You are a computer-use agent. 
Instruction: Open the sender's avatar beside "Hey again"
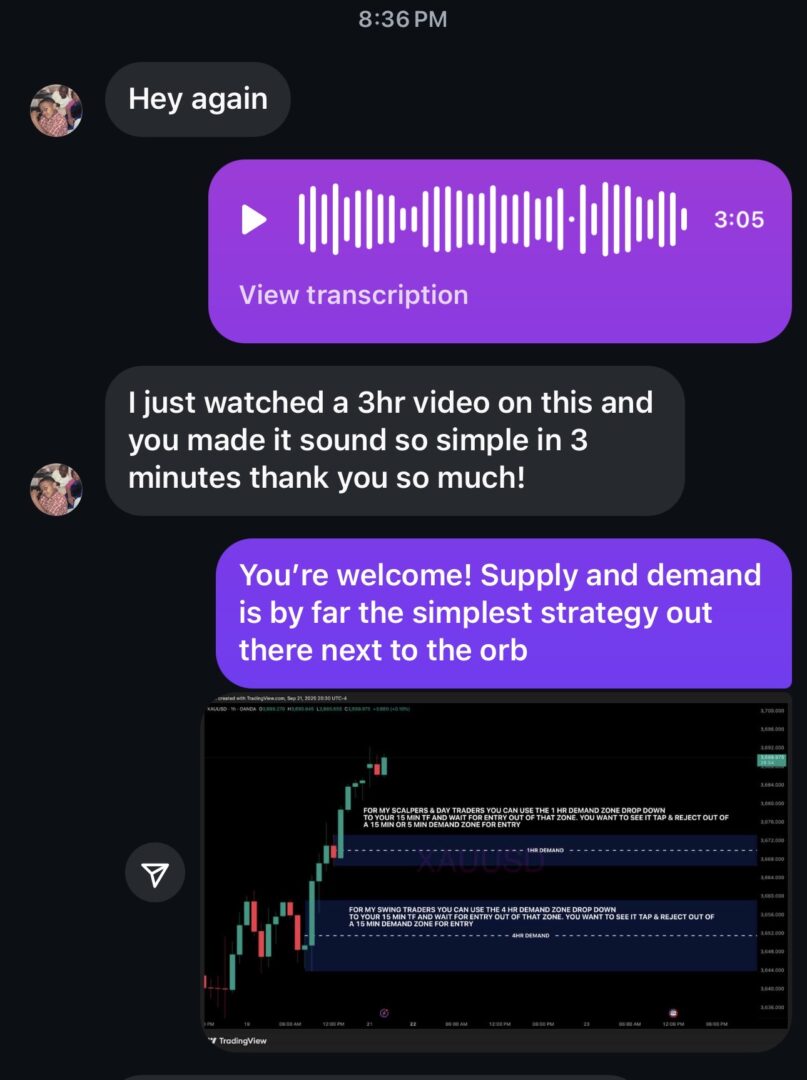[x=56, y=110]
